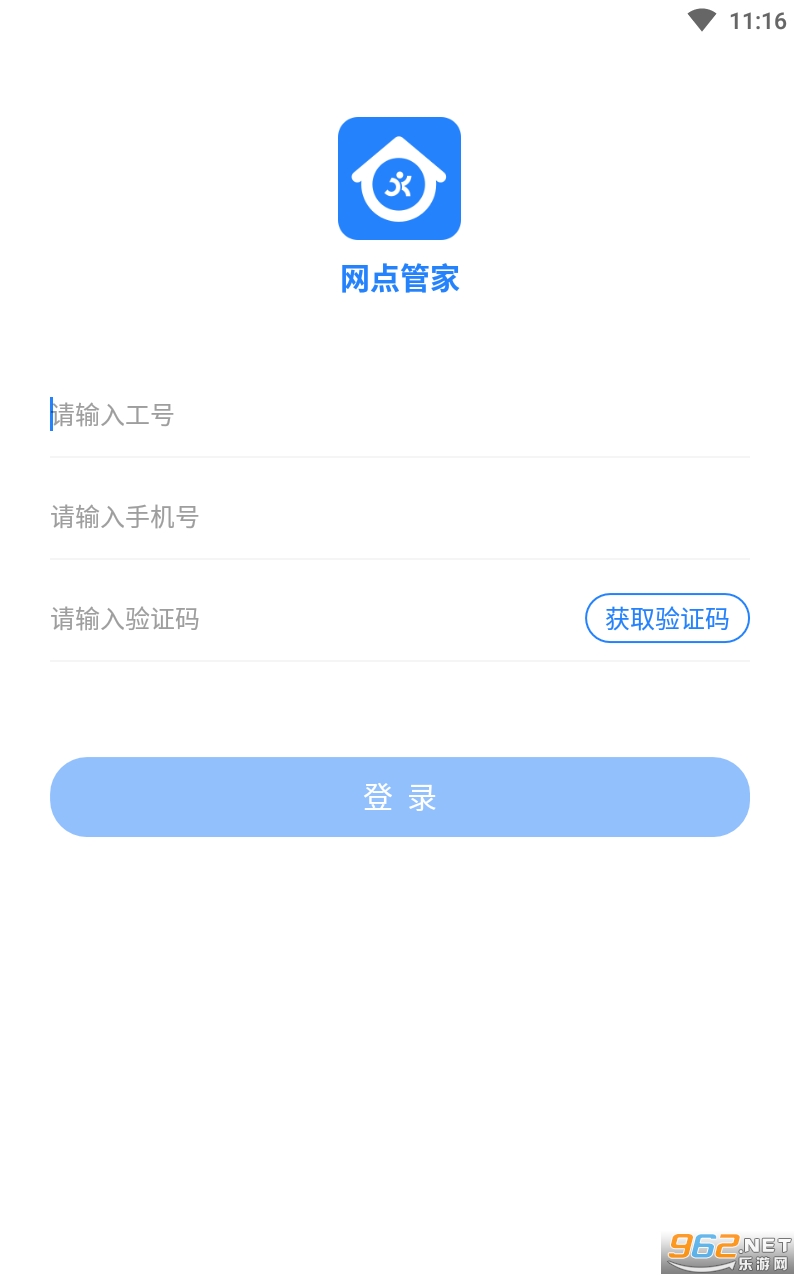Focus the 请输入工号 employee ID field

point(400,415)
